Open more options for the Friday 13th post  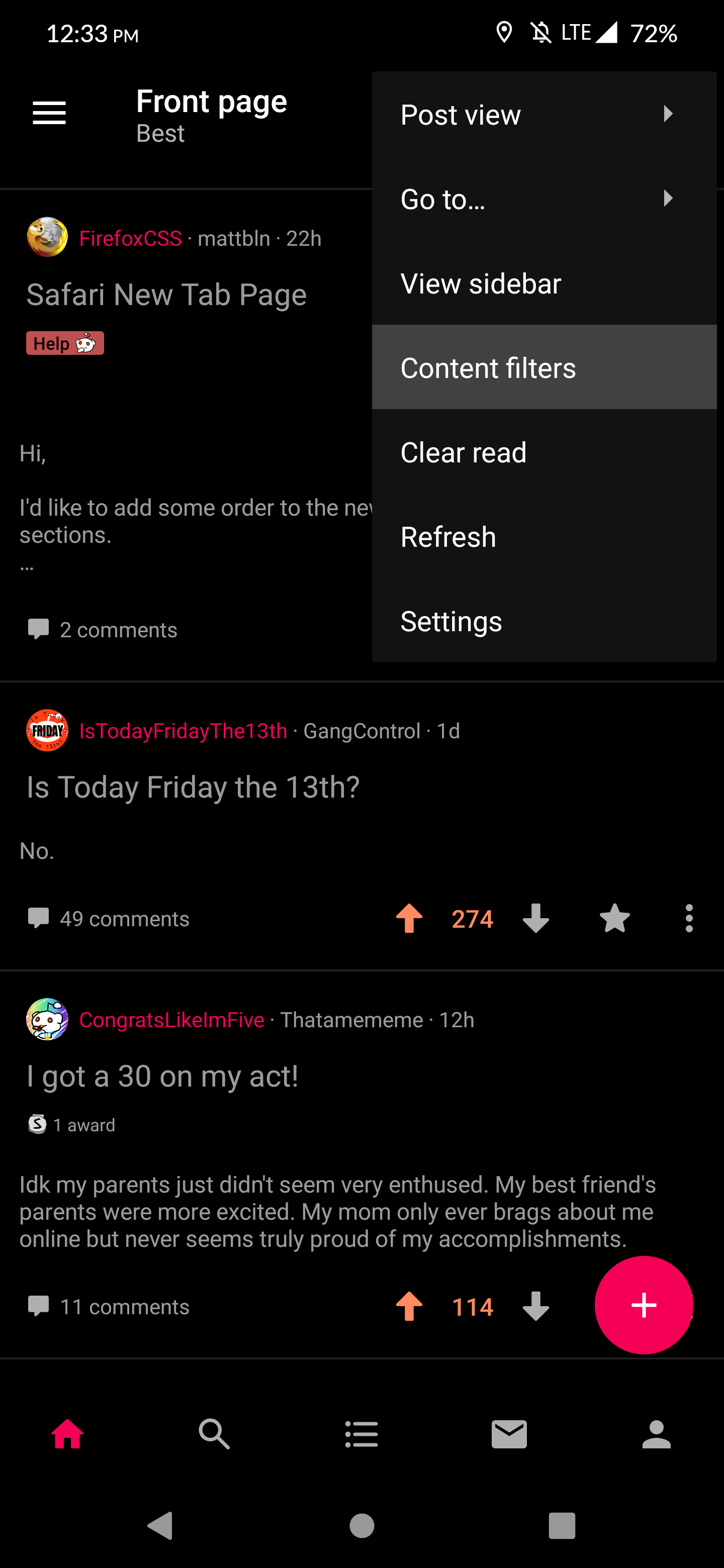(689, 918)
